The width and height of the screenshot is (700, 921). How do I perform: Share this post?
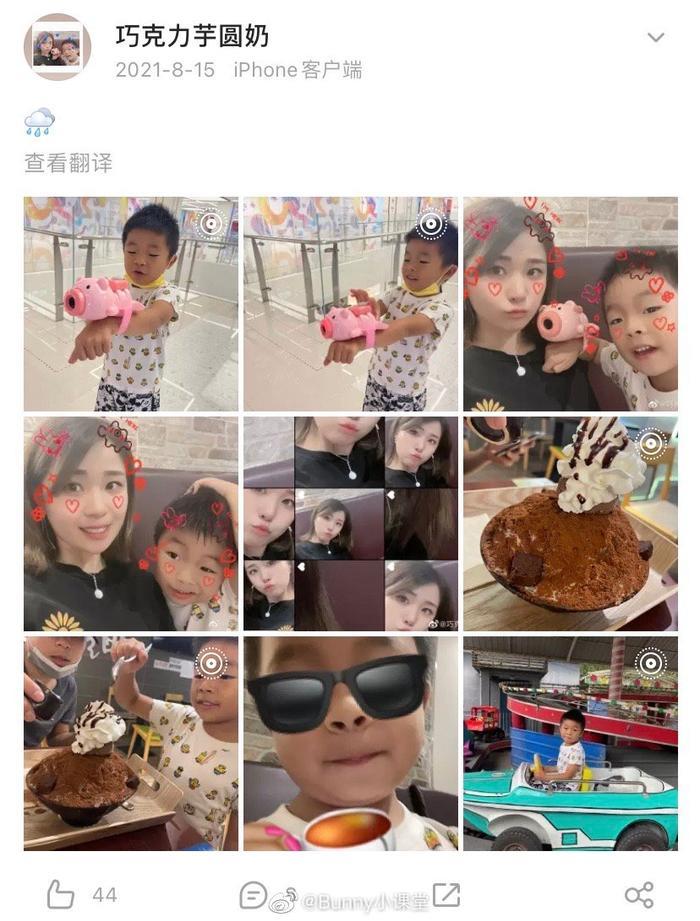click(638, 894)
